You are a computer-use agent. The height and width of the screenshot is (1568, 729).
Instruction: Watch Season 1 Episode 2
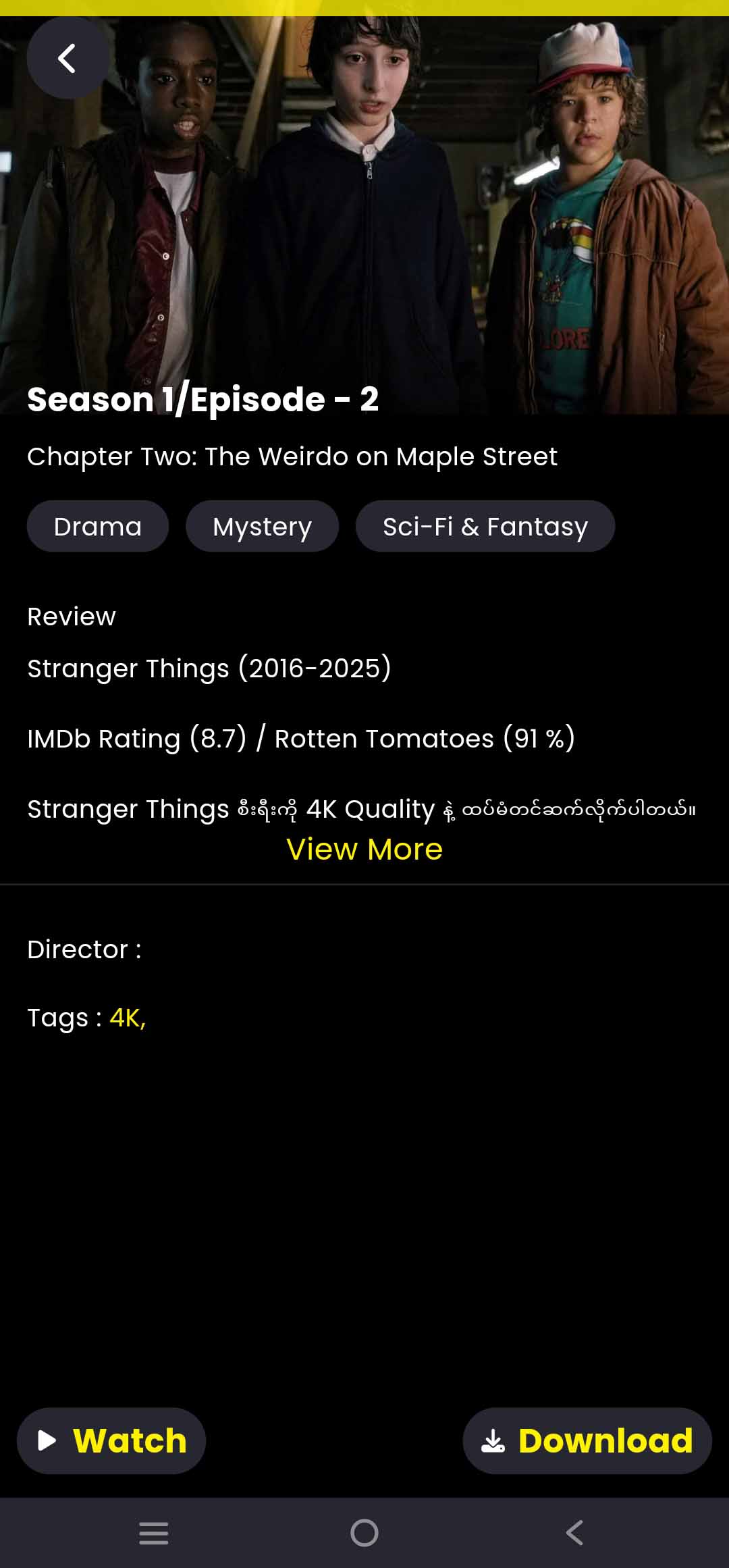coord(111,1440)
